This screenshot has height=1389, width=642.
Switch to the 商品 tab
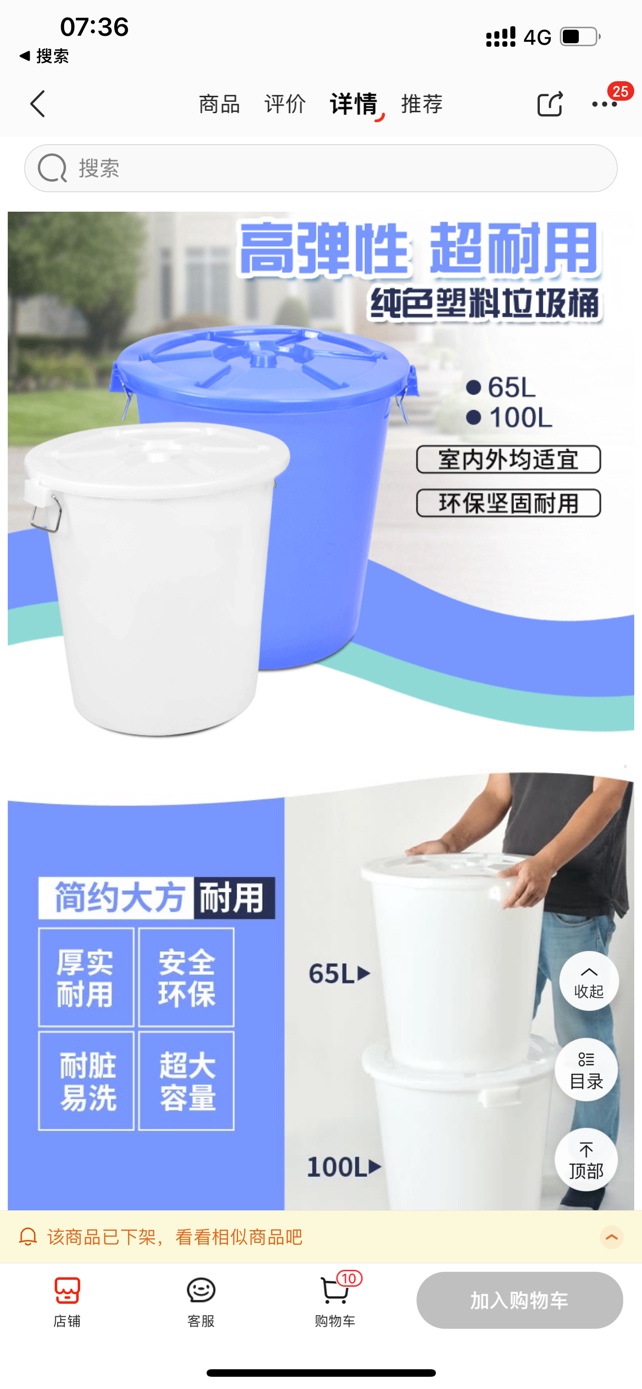point(219,104)
